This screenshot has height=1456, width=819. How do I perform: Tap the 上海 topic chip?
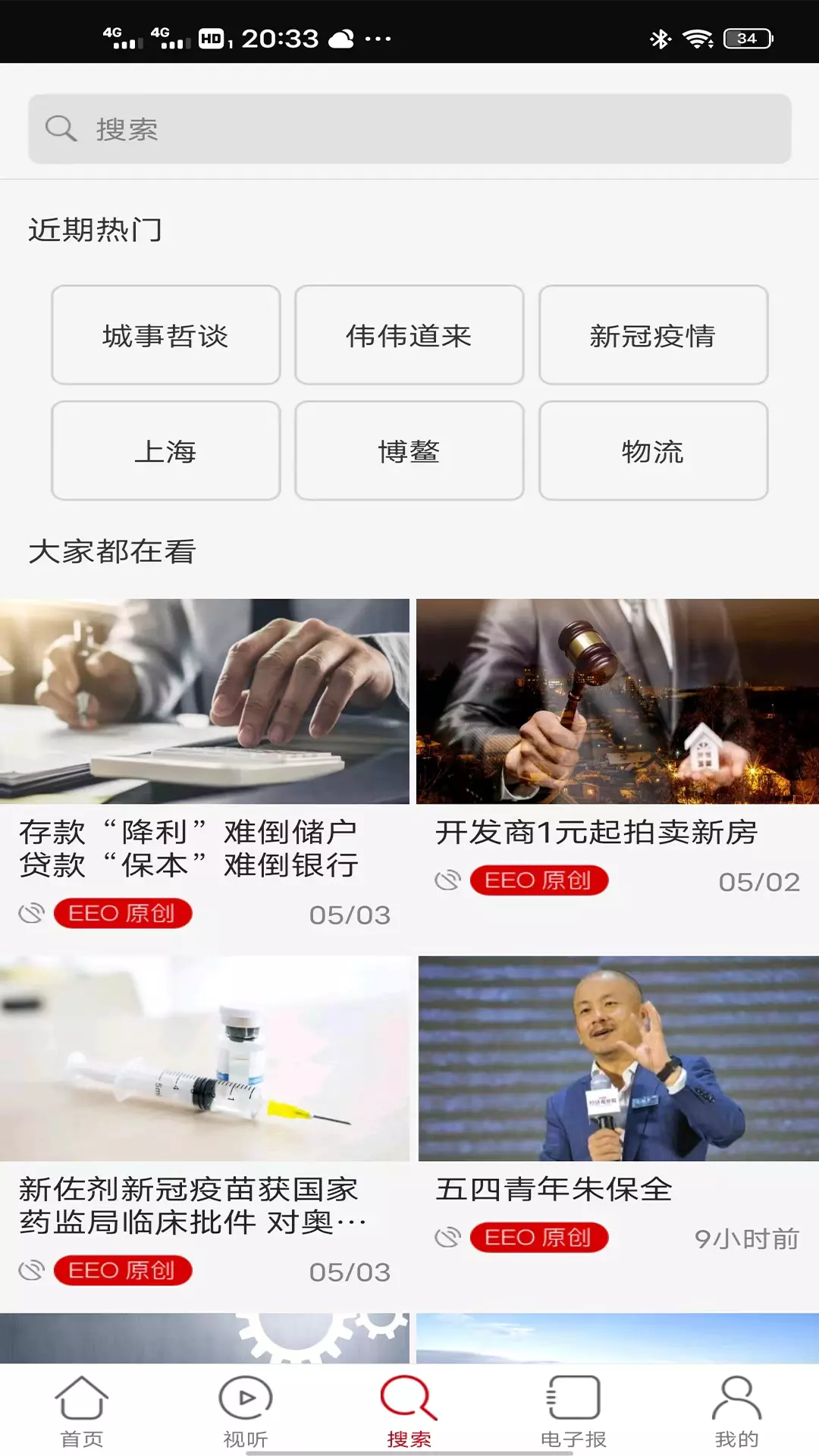click(166, 451)
